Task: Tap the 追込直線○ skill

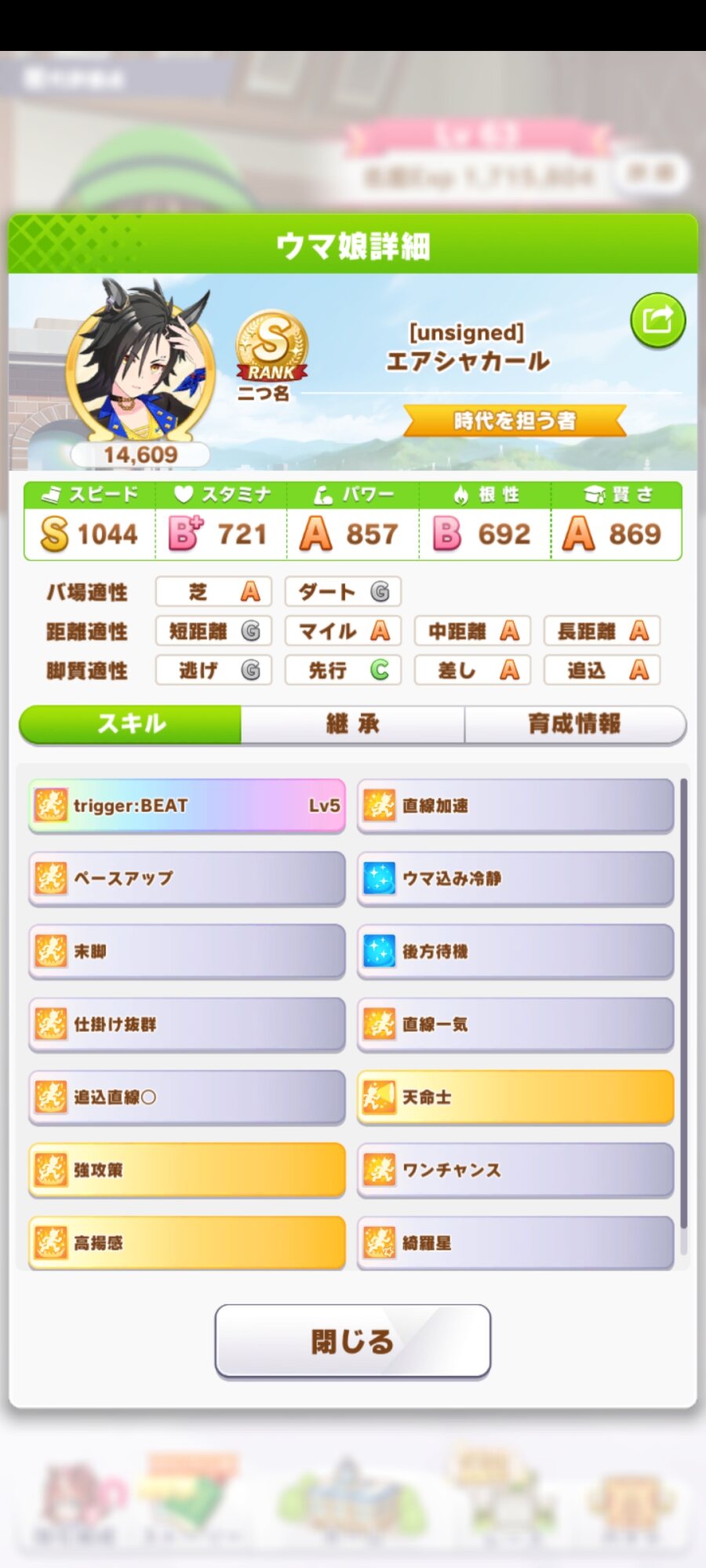Action: (x=187, y=1098)
